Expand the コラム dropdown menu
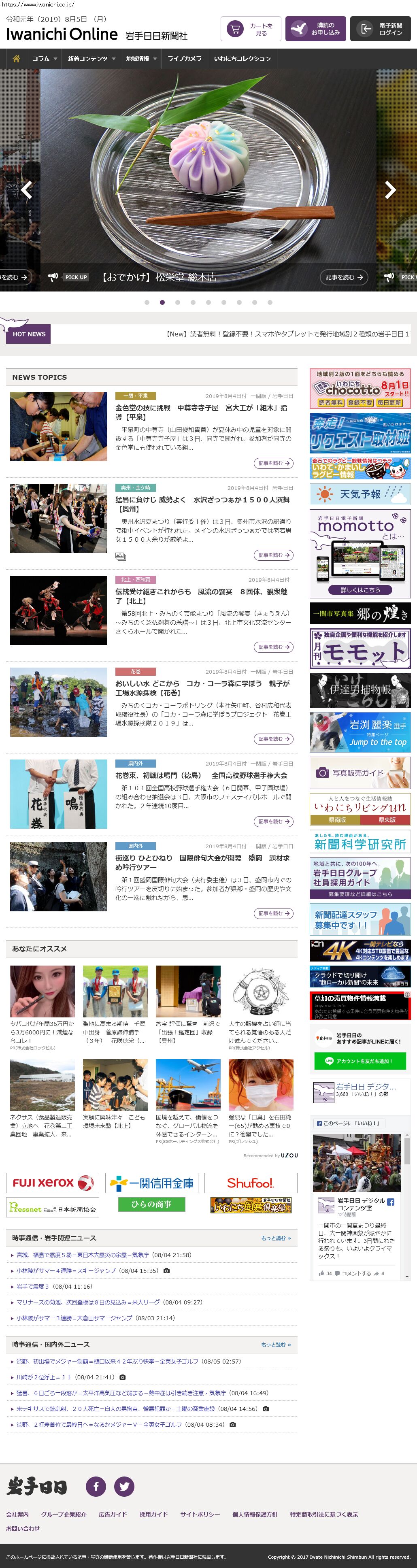 coord(45,58)
